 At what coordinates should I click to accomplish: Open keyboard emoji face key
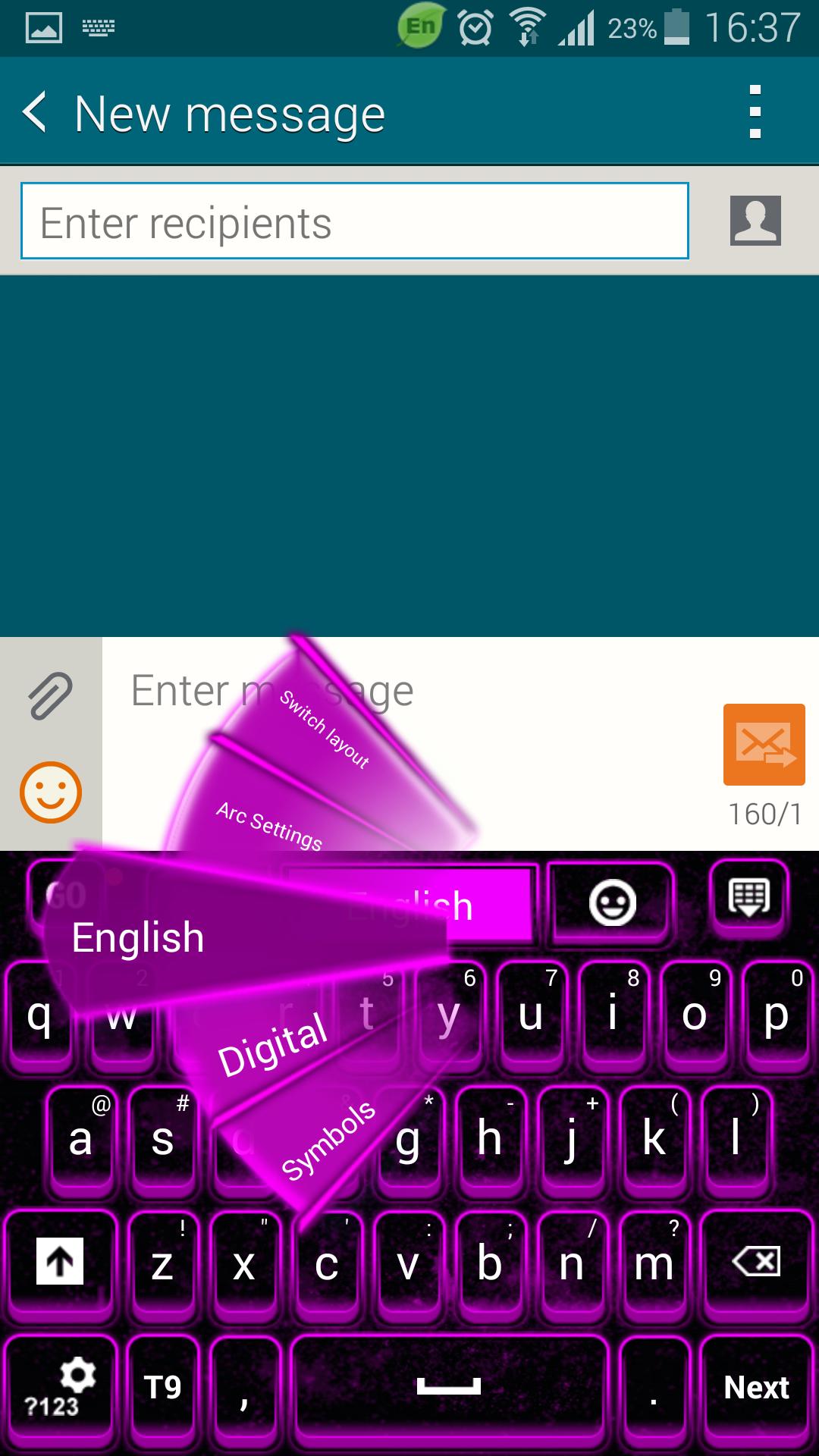coord(612,903)
